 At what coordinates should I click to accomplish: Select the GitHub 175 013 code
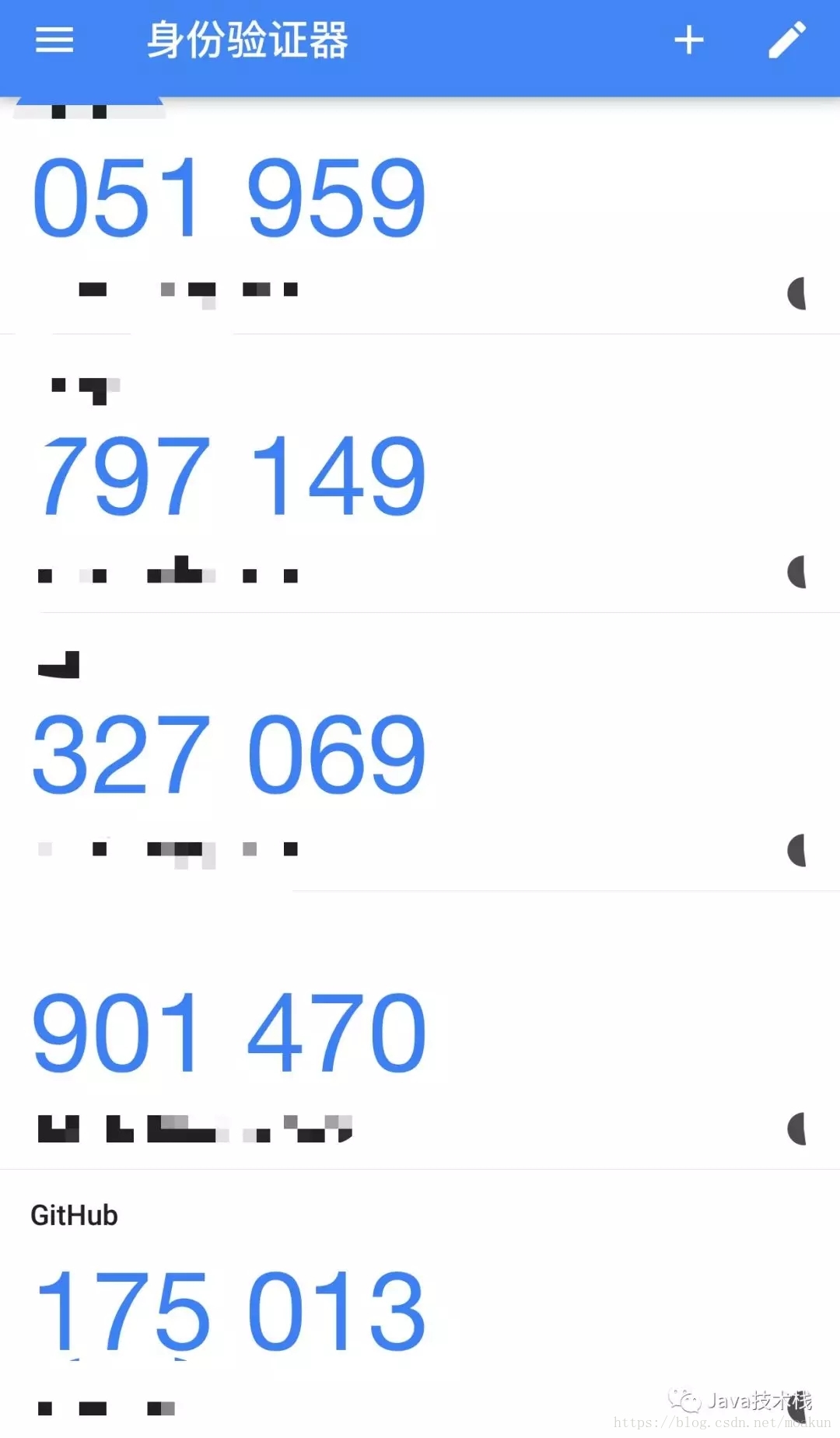[x=231, y=1311]
